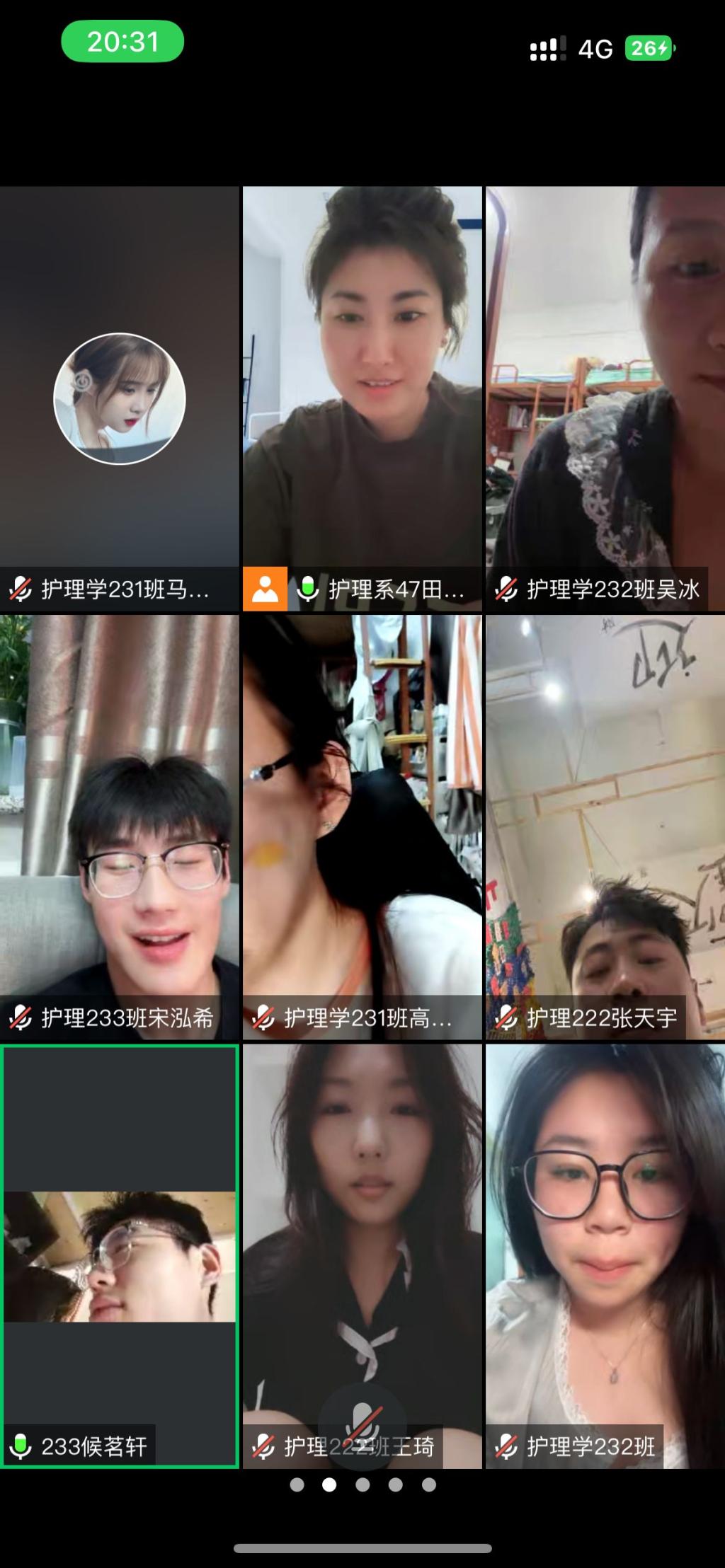This screenshot has width=725, height=1568.
Task: Open the 护理学231班高… video tile
Action: tap(362, 826)
